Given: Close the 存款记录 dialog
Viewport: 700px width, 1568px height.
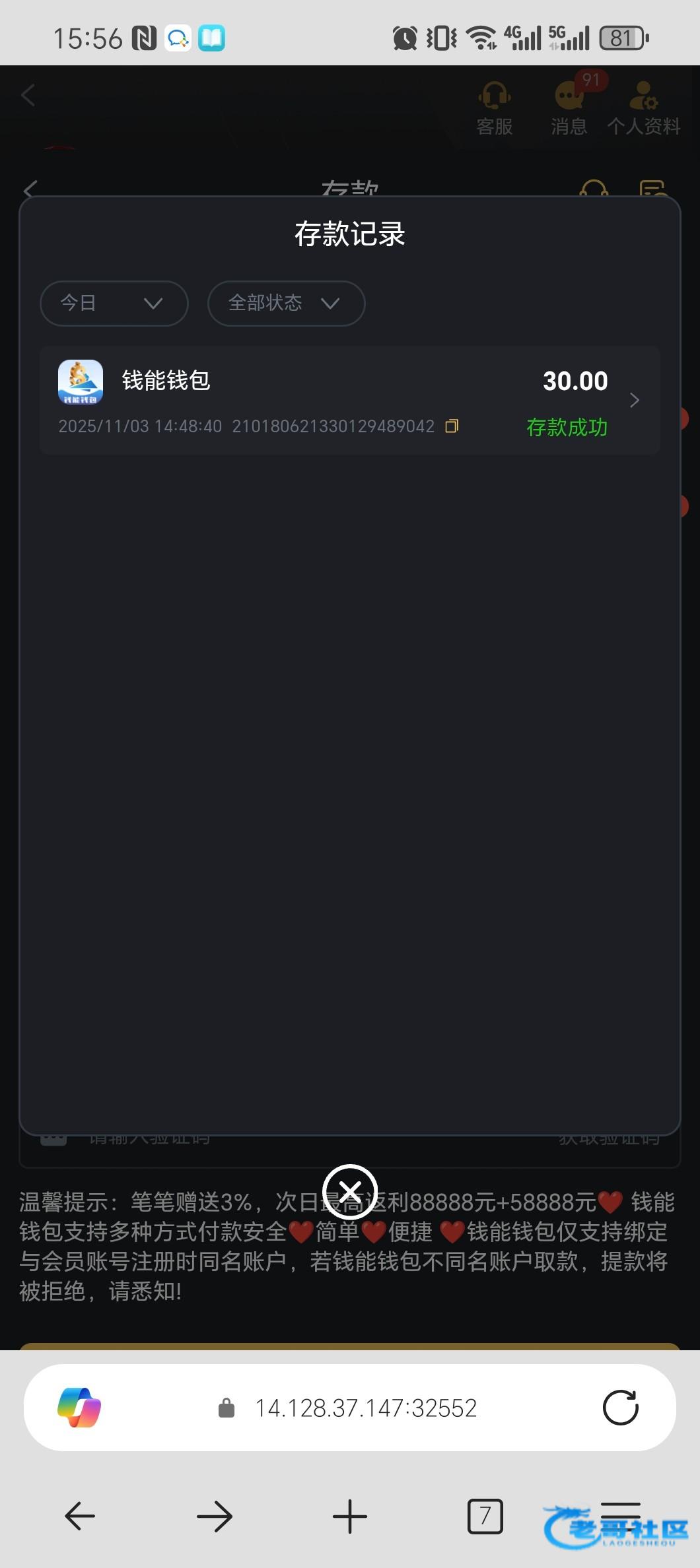Looking at the screenshot, I should pos(349,1191).
